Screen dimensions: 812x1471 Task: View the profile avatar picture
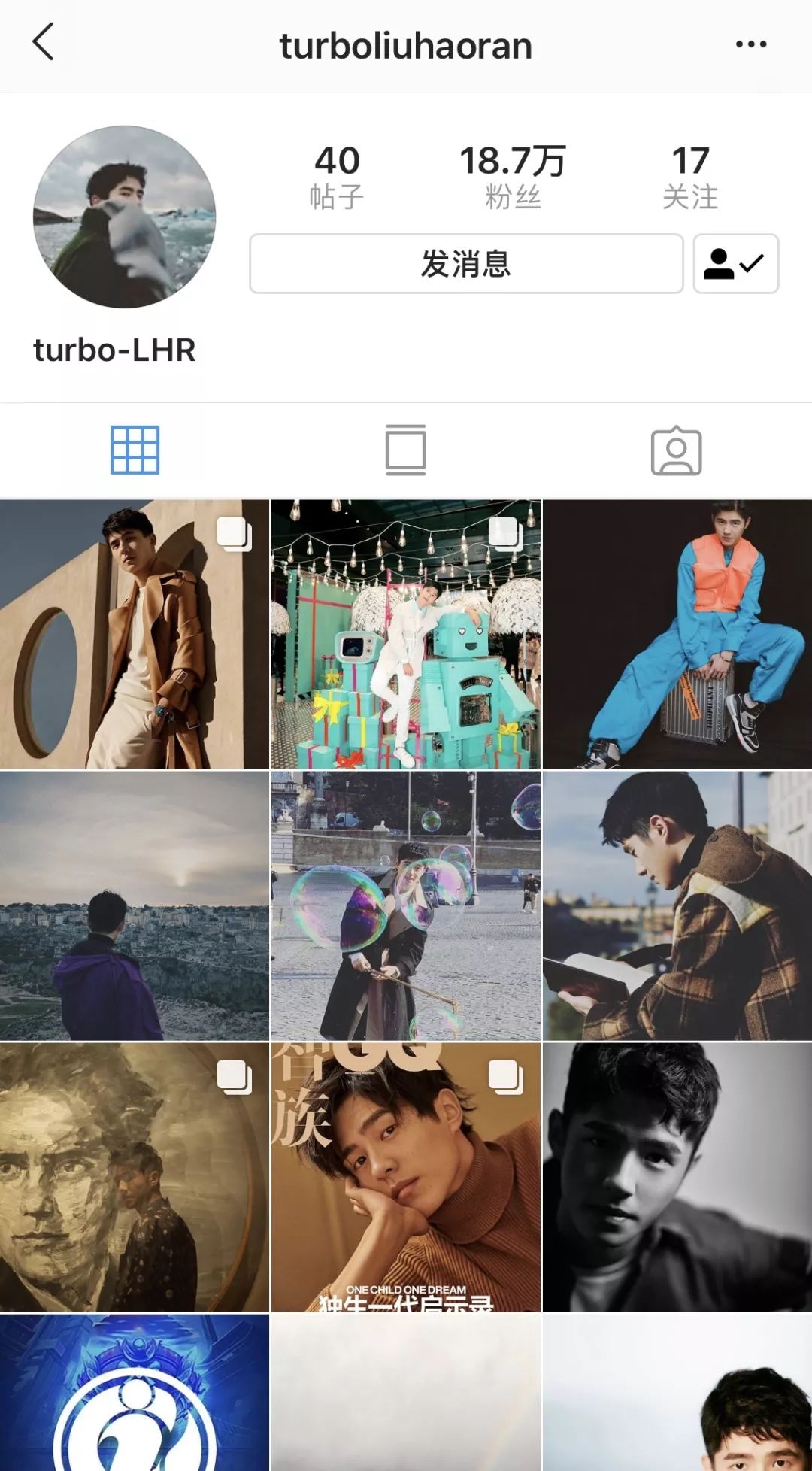point(125,217)
